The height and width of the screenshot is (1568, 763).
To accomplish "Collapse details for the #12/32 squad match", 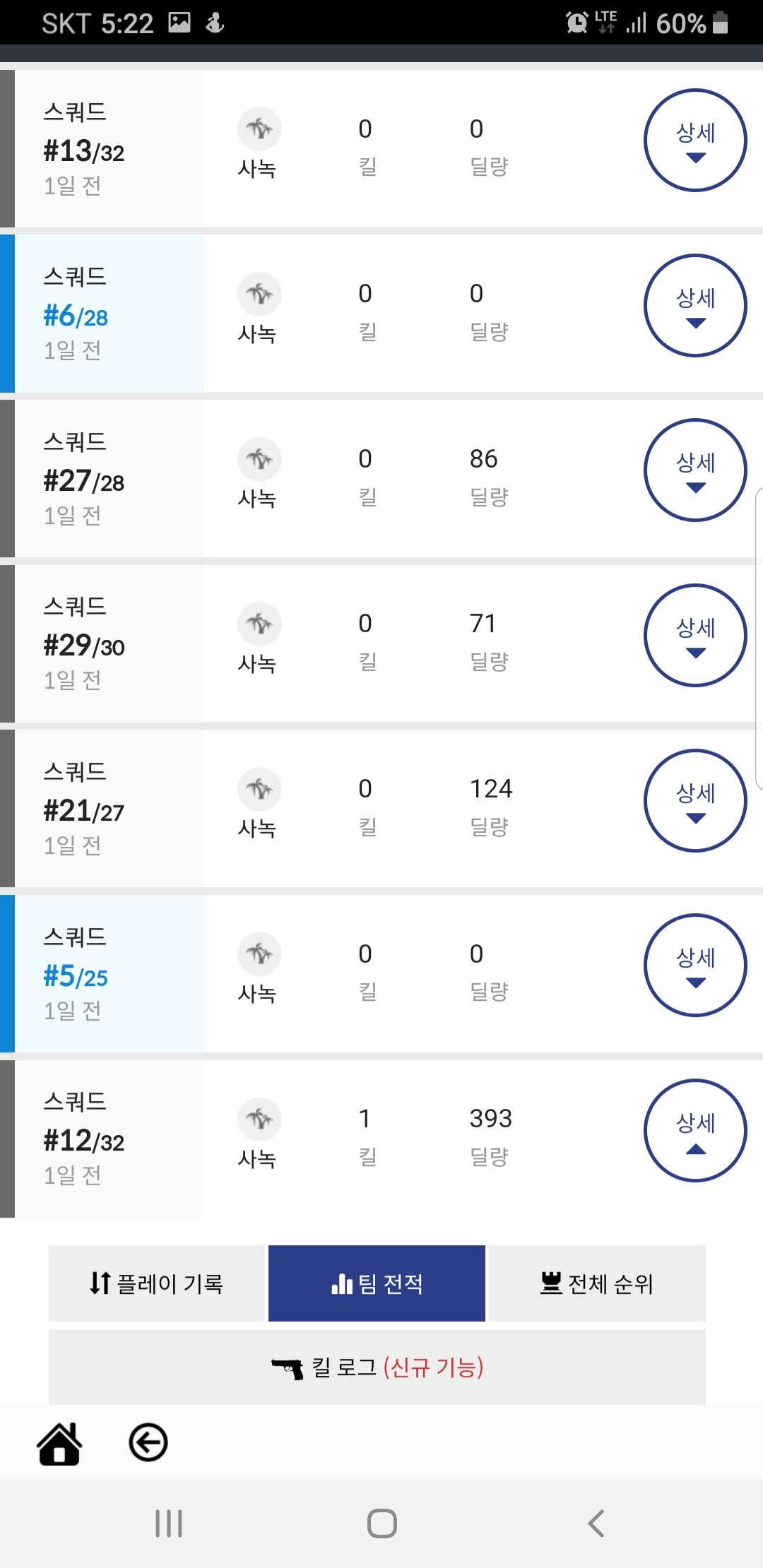I will pos(695,1131).
